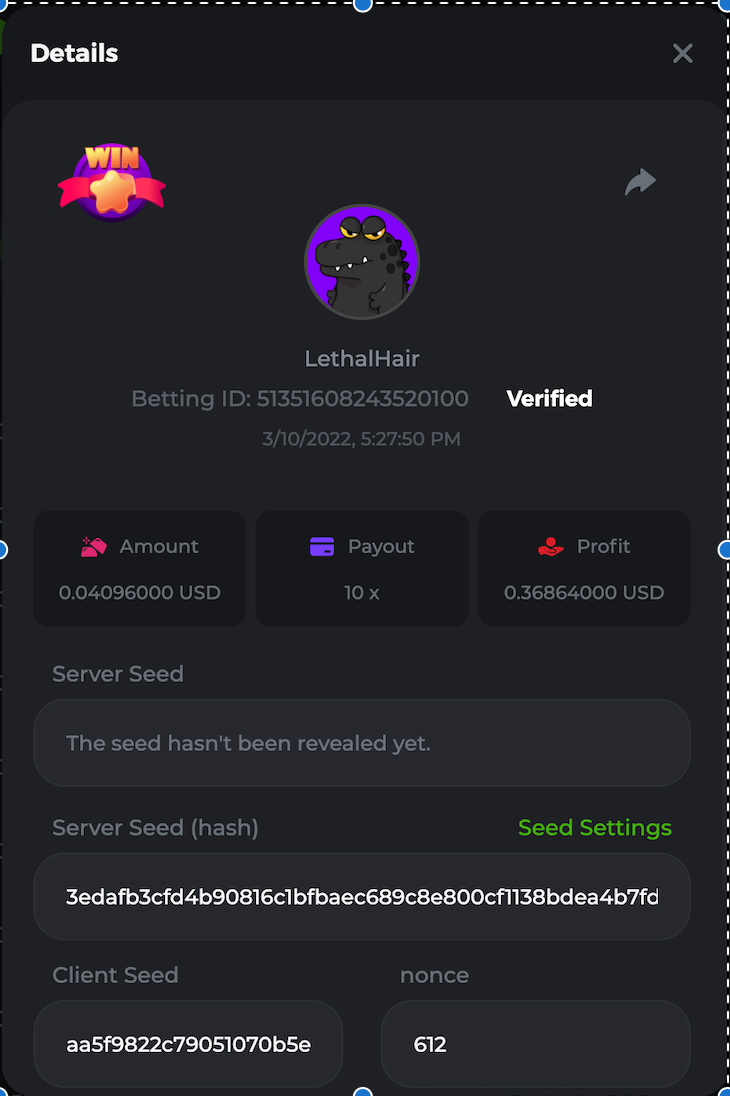
Task: Open LethalHair's profile avatar
Action: point(362,262)
